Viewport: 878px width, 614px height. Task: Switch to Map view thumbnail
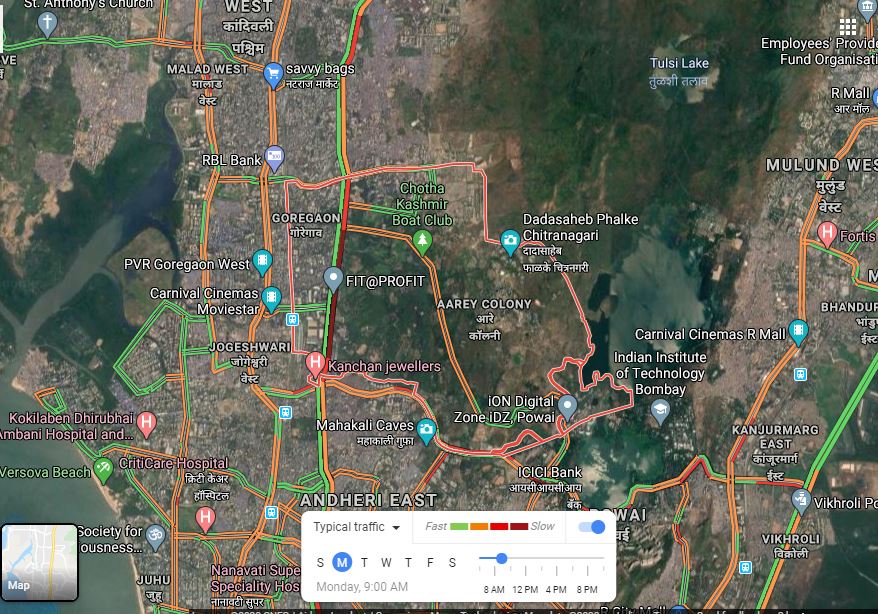(x=40, y=562)
